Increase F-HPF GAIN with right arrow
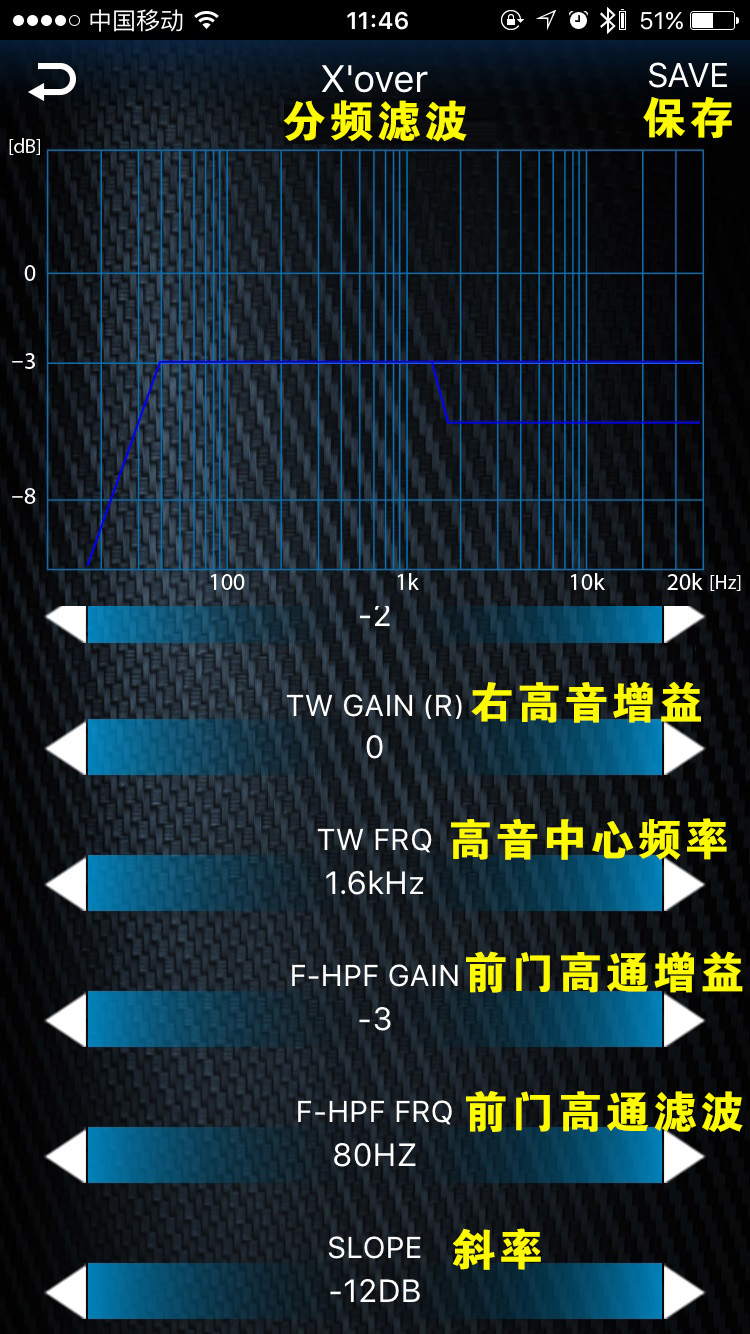The width and height of the screenshot is (750, 1334). tap(684, 1019)
